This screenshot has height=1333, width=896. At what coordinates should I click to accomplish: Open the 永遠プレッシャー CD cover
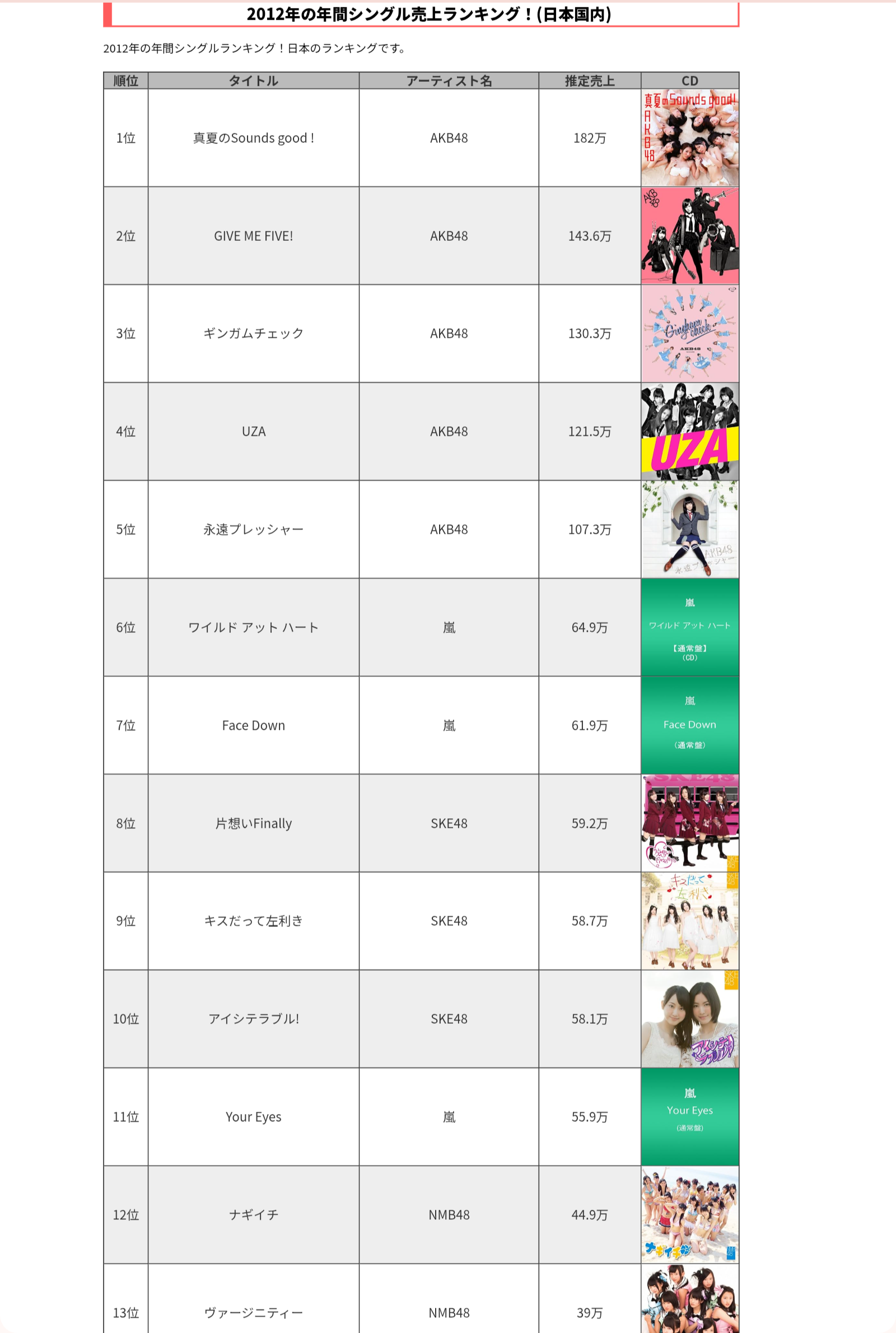tap(690, 529)
